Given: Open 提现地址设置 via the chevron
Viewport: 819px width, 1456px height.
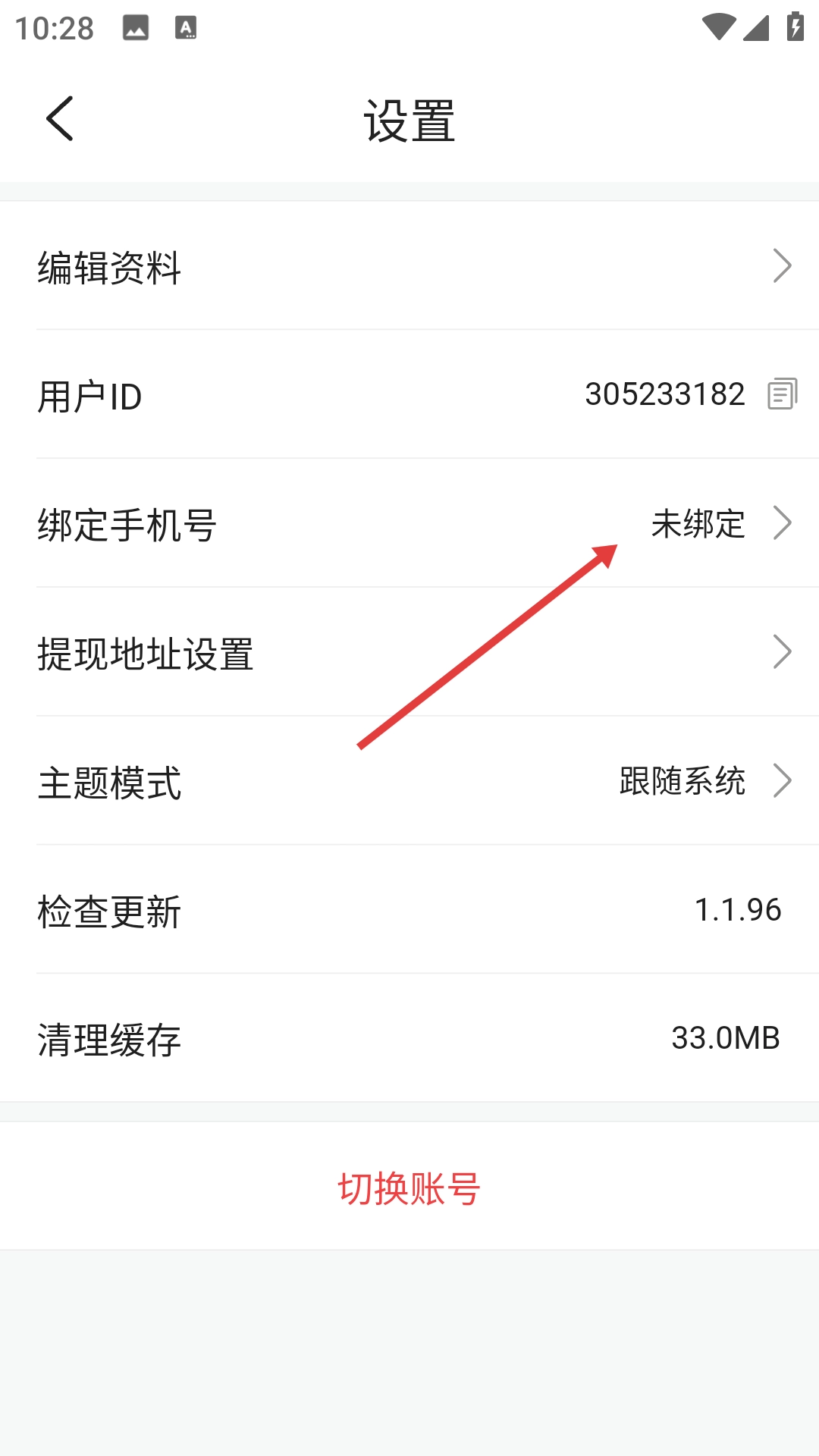Looking at the screenshot, I should [x=782, y=652].
